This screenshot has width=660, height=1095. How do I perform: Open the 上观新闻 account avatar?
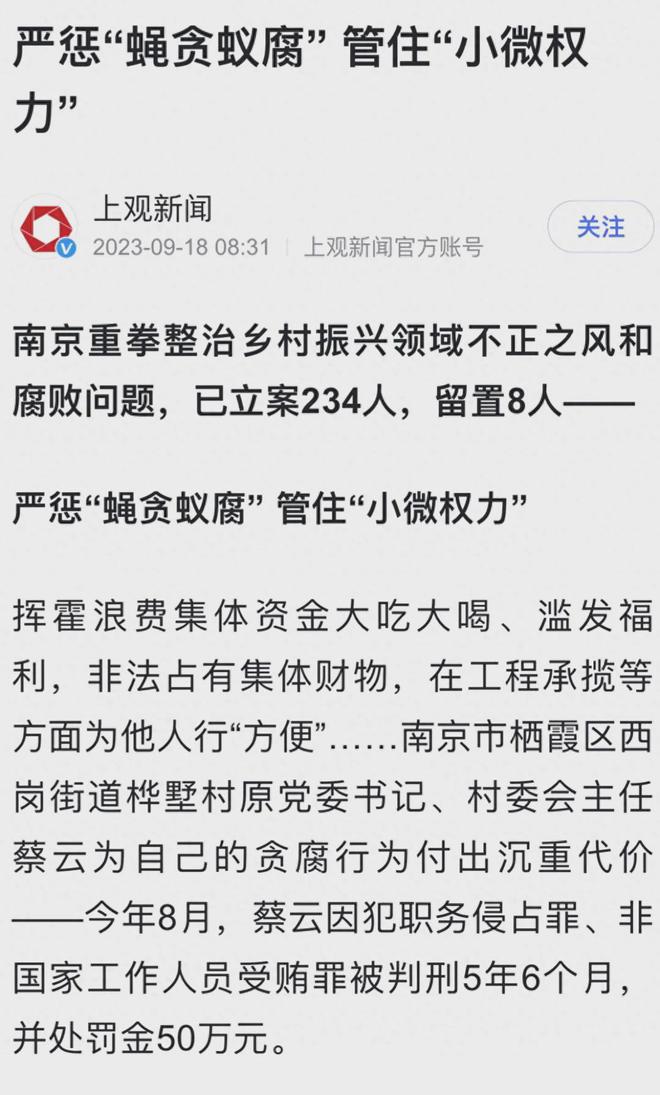(x=45, y=228)
